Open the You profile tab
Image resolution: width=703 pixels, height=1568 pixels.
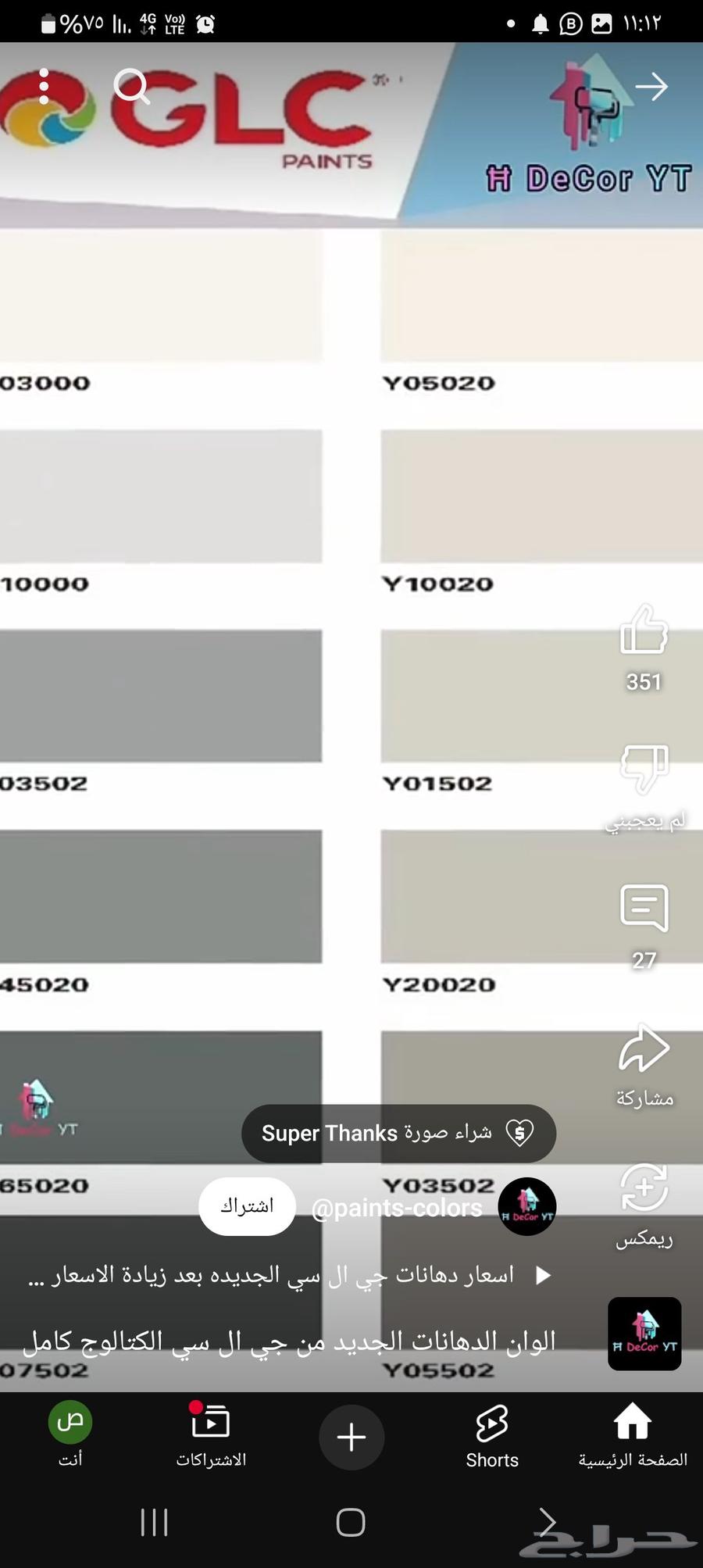tap(70, 1436)
